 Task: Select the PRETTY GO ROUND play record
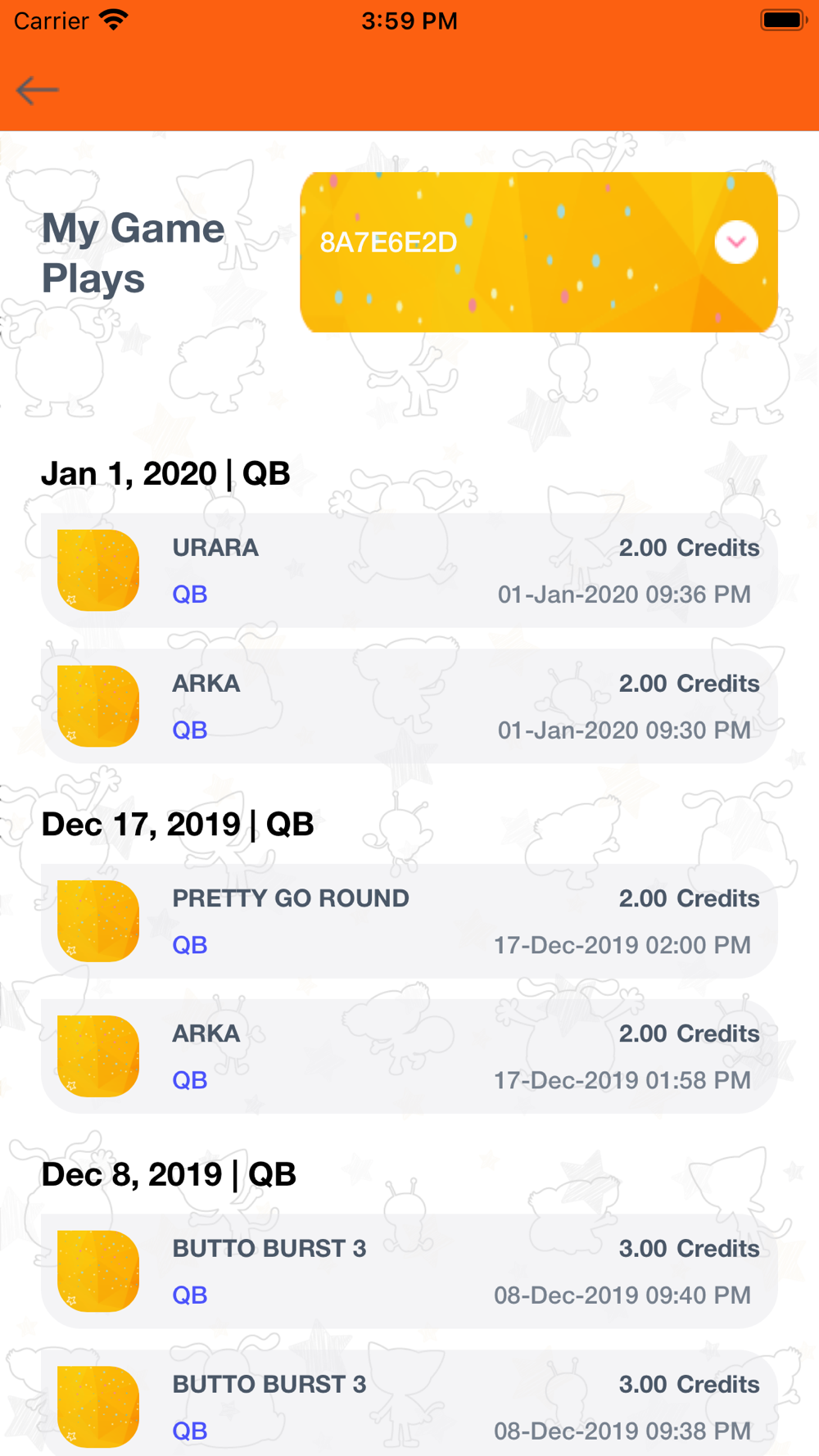[x=409, y=921]
